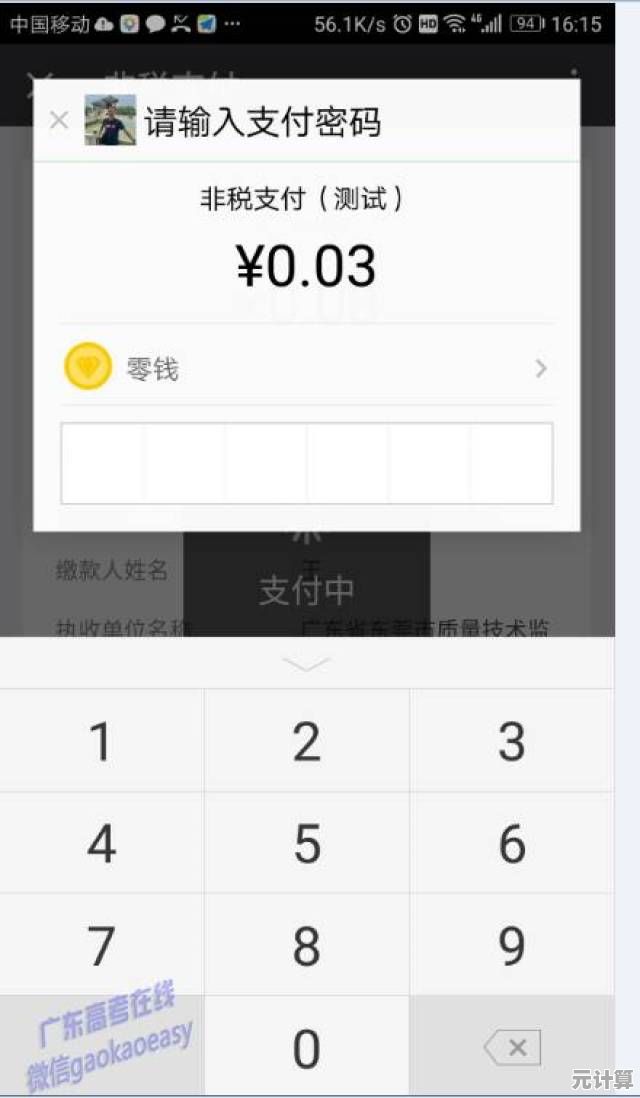Enter digit 2 on the keypad
The height and width of the screenshot is (1098, 640).
306,741
